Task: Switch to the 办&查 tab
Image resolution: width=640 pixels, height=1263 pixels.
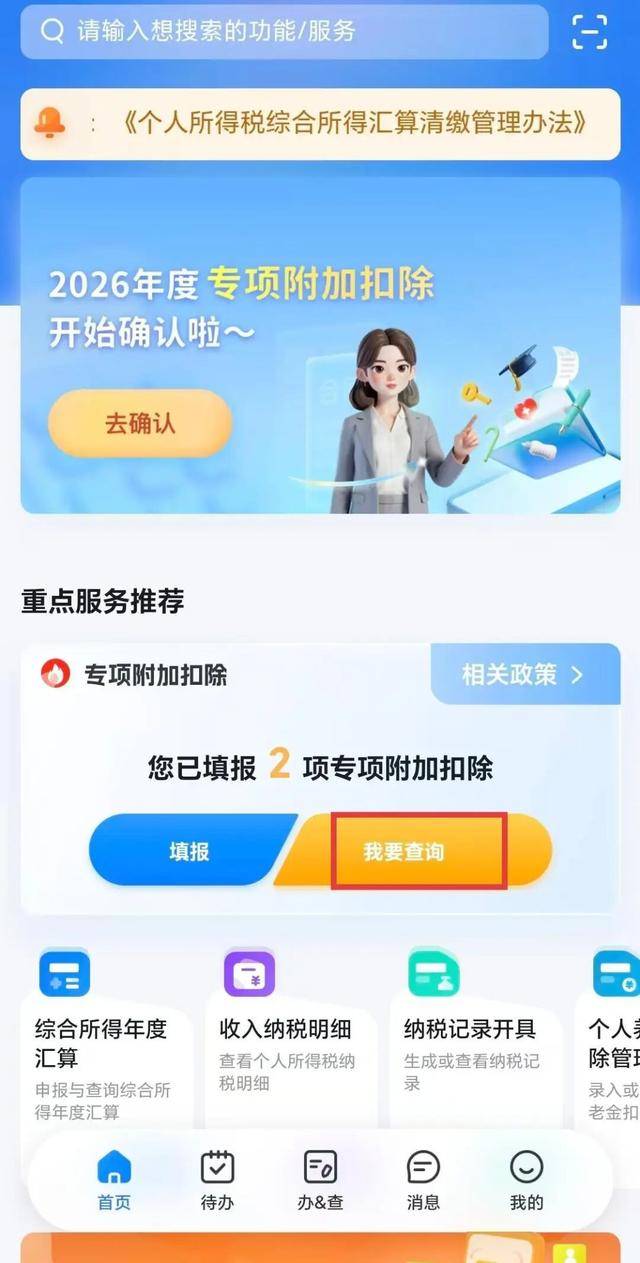Action: (x=320, y=1180)
